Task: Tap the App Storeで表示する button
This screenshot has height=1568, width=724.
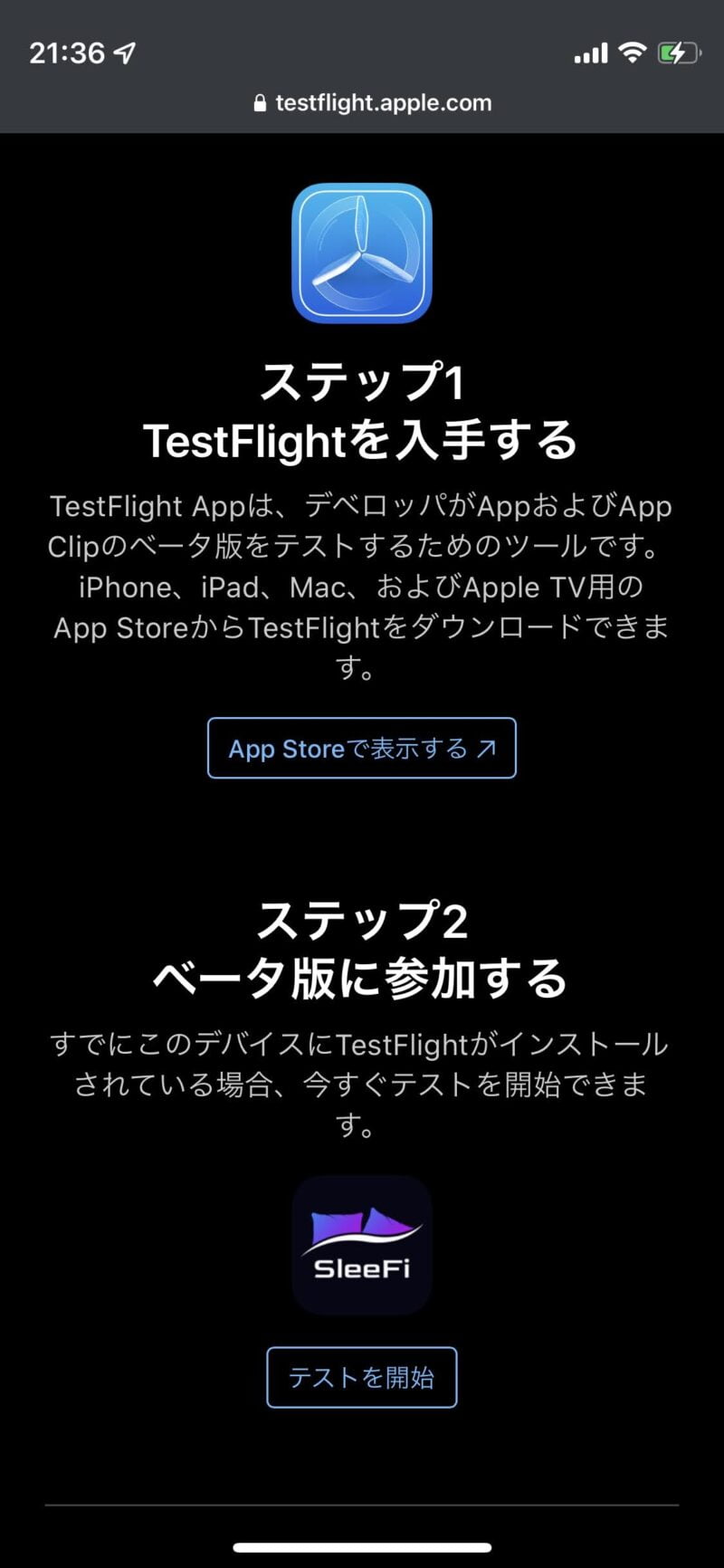Action: 361,749
